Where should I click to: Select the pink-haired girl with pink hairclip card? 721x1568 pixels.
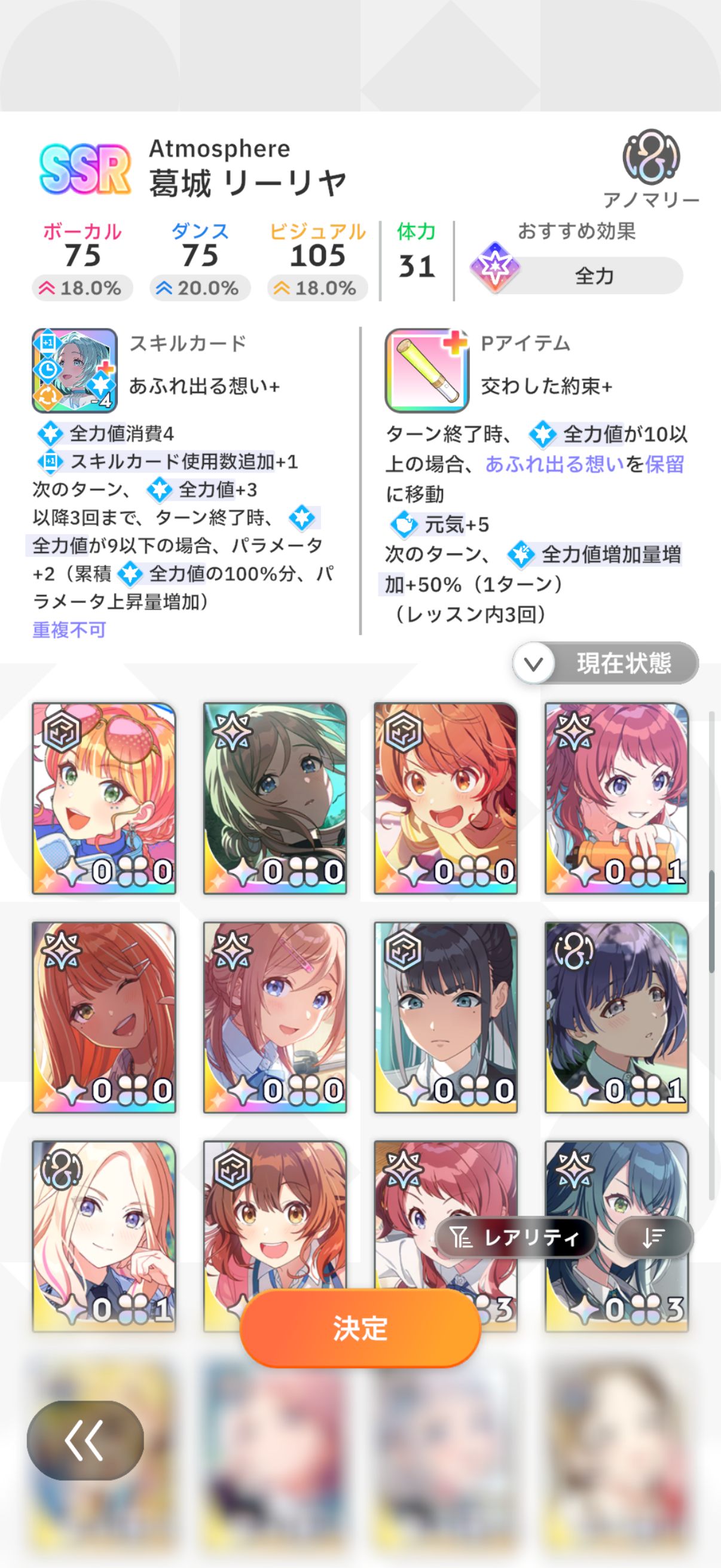point(275,1017)
